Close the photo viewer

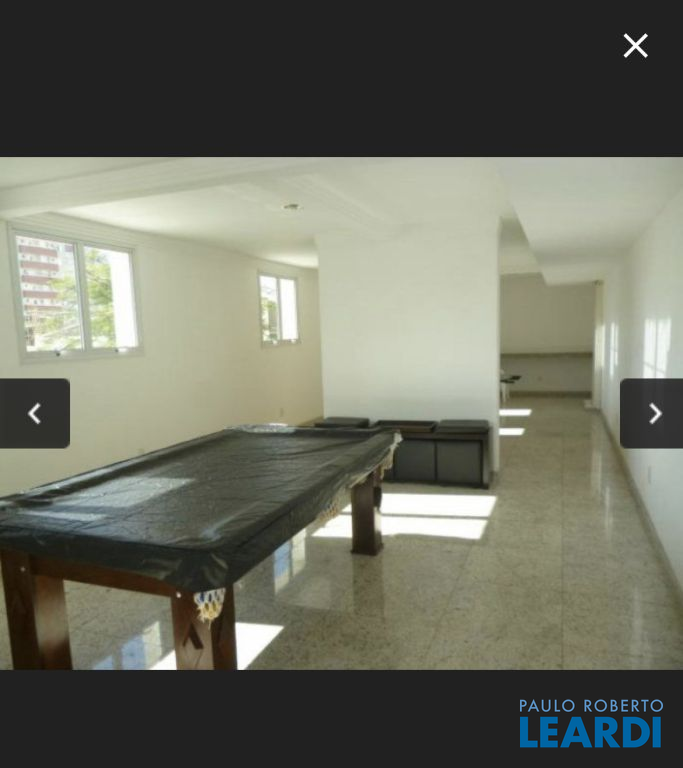(x=635, y=46)
